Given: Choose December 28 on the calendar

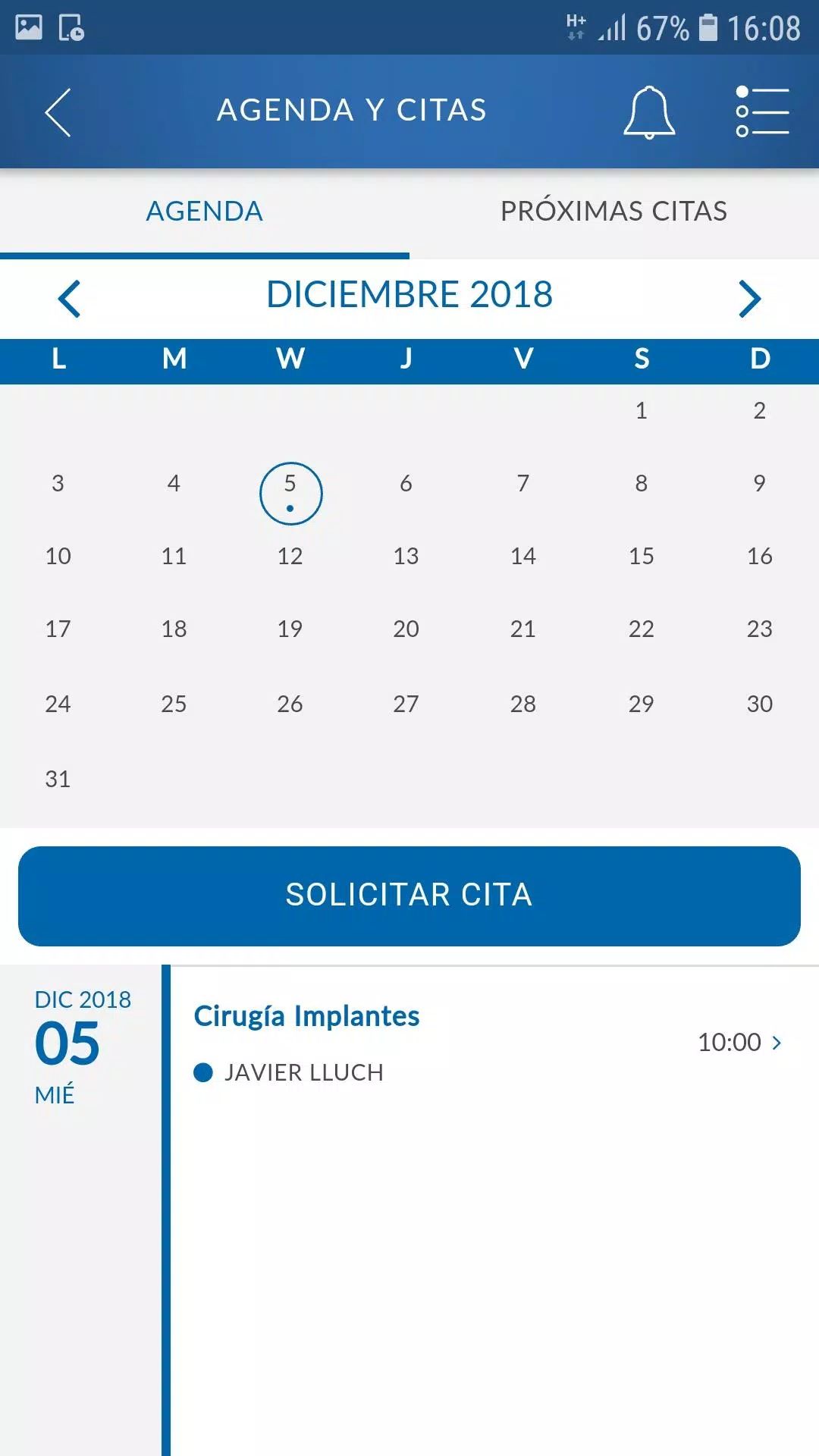Looking at the screenshot, I should point(523,704).
